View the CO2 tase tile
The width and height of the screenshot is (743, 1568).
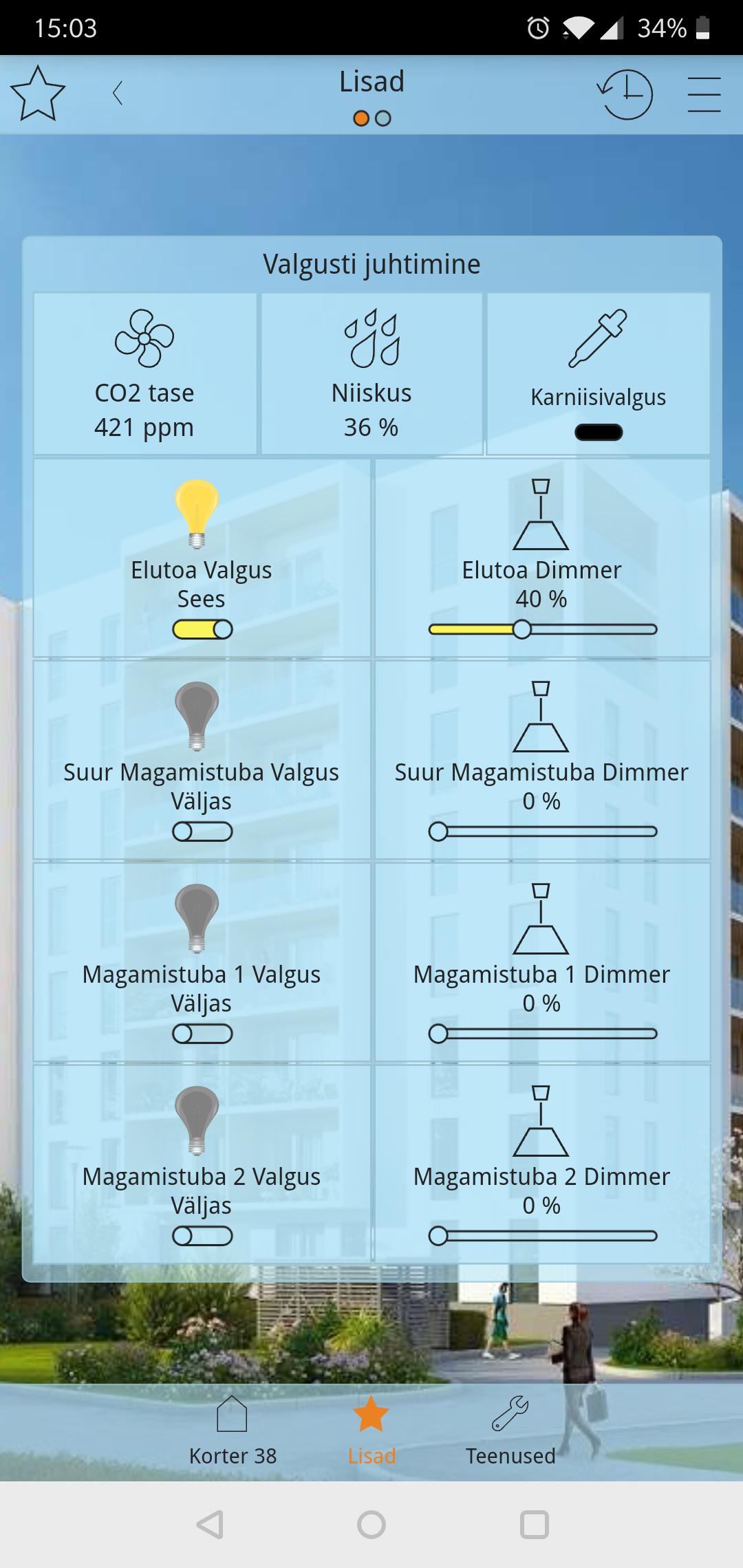(144, 374)
